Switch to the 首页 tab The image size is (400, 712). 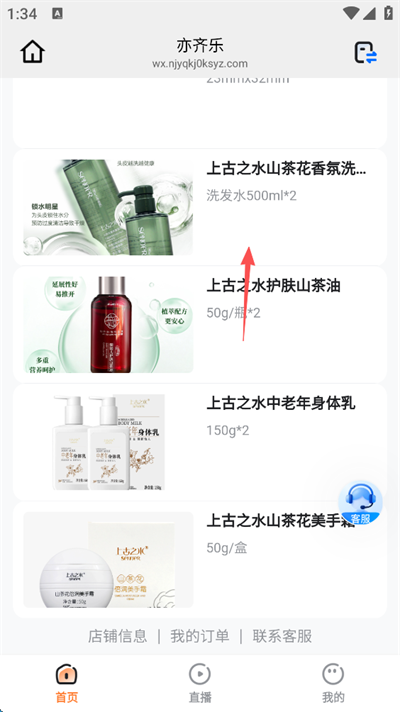point(67,683)
